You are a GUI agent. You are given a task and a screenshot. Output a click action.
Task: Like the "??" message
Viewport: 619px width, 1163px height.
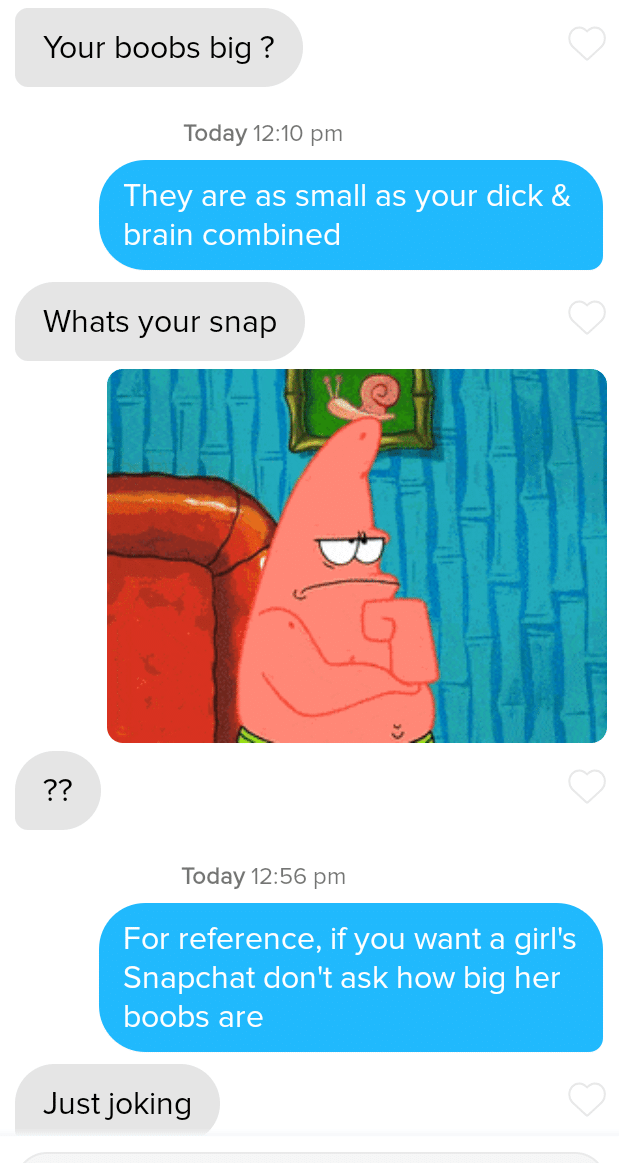click(x=587, y=786)
